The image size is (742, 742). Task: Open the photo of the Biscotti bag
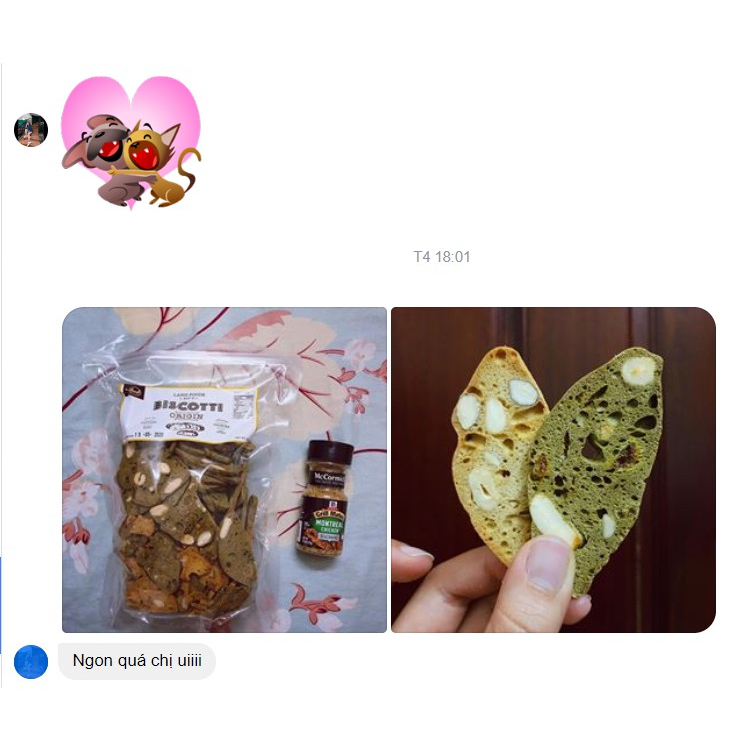tap(224, 470)
